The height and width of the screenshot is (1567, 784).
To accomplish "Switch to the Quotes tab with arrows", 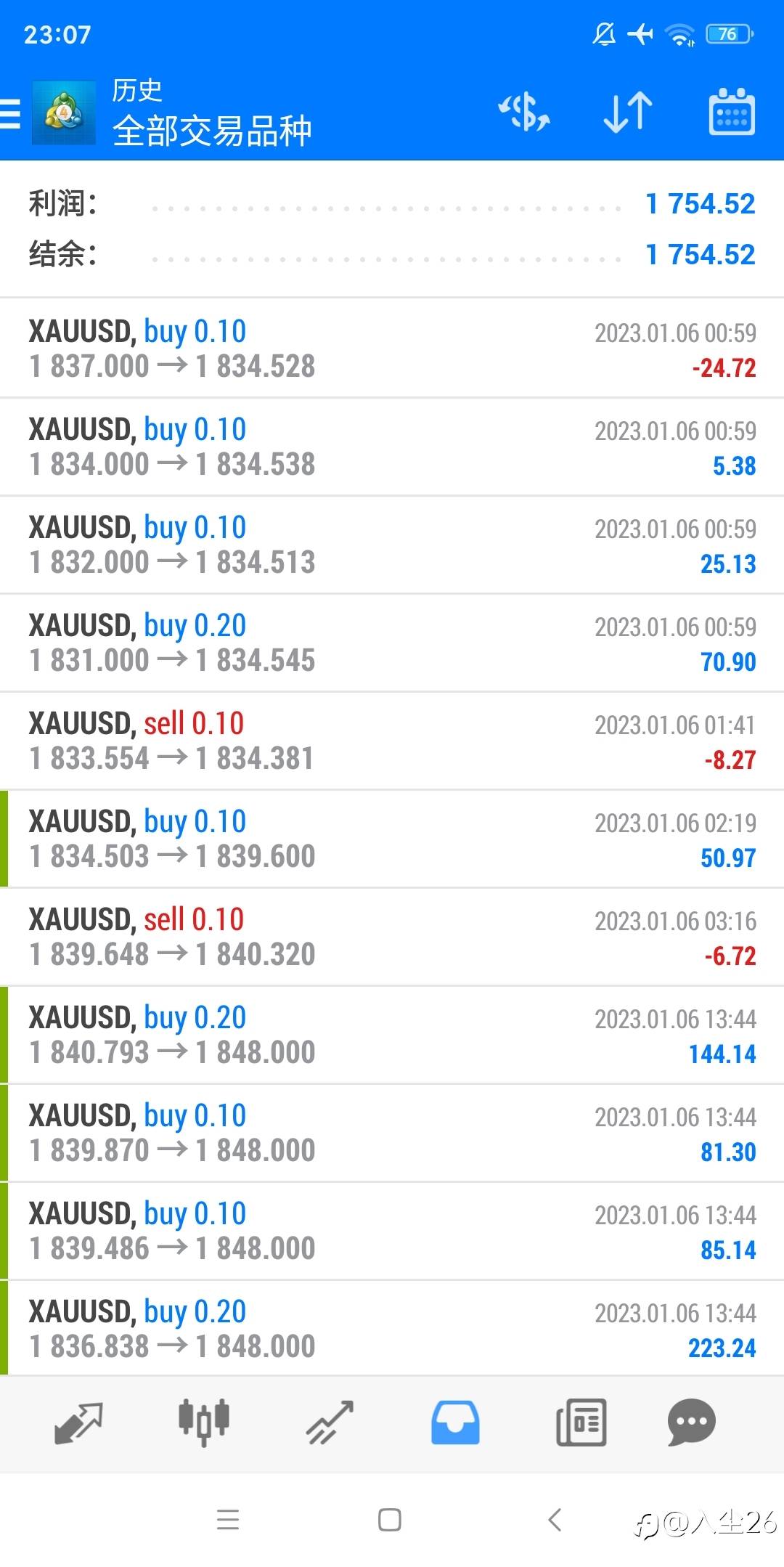I will click(x=78, y=1422).
